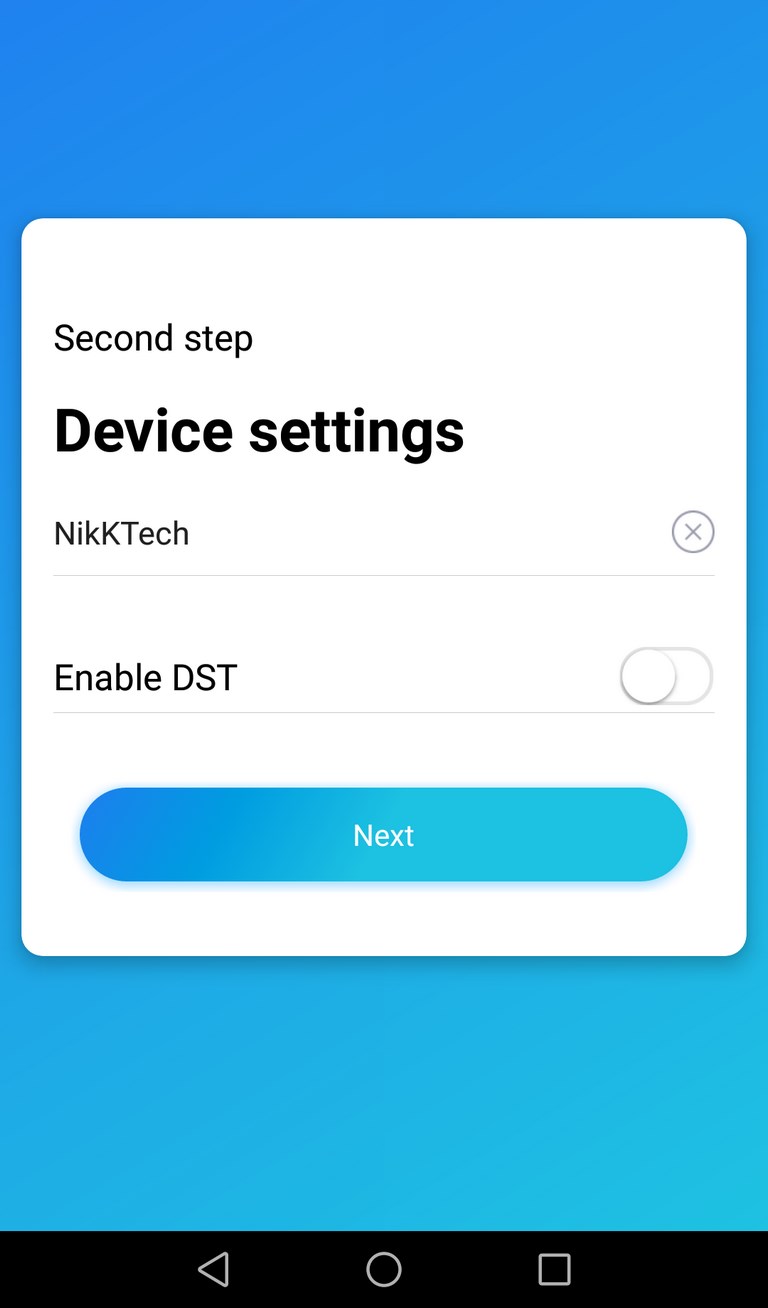
Task: Tap the Next button
Action: point(383,835)
